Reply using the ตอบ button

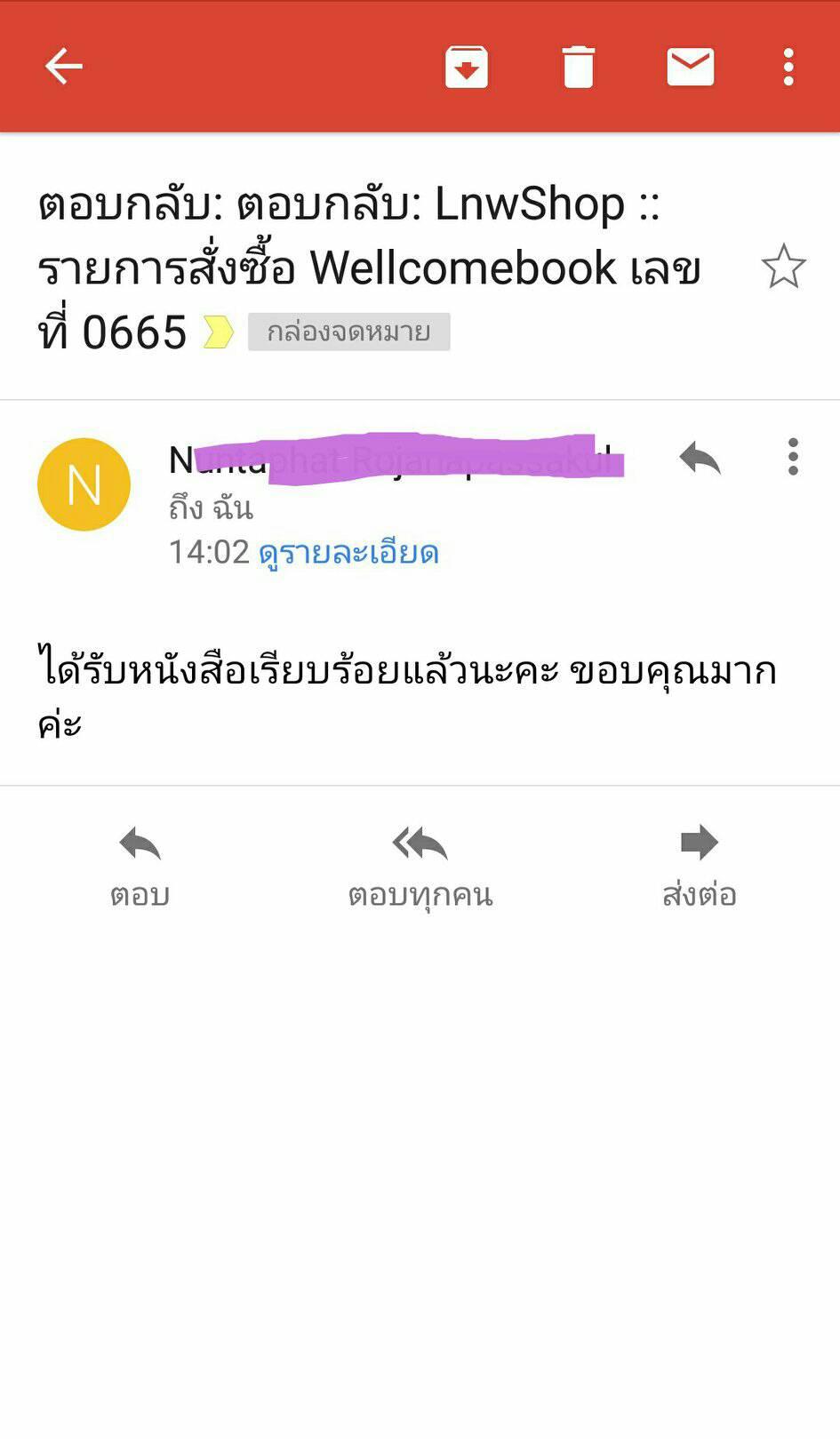click(x=140, y=864)
